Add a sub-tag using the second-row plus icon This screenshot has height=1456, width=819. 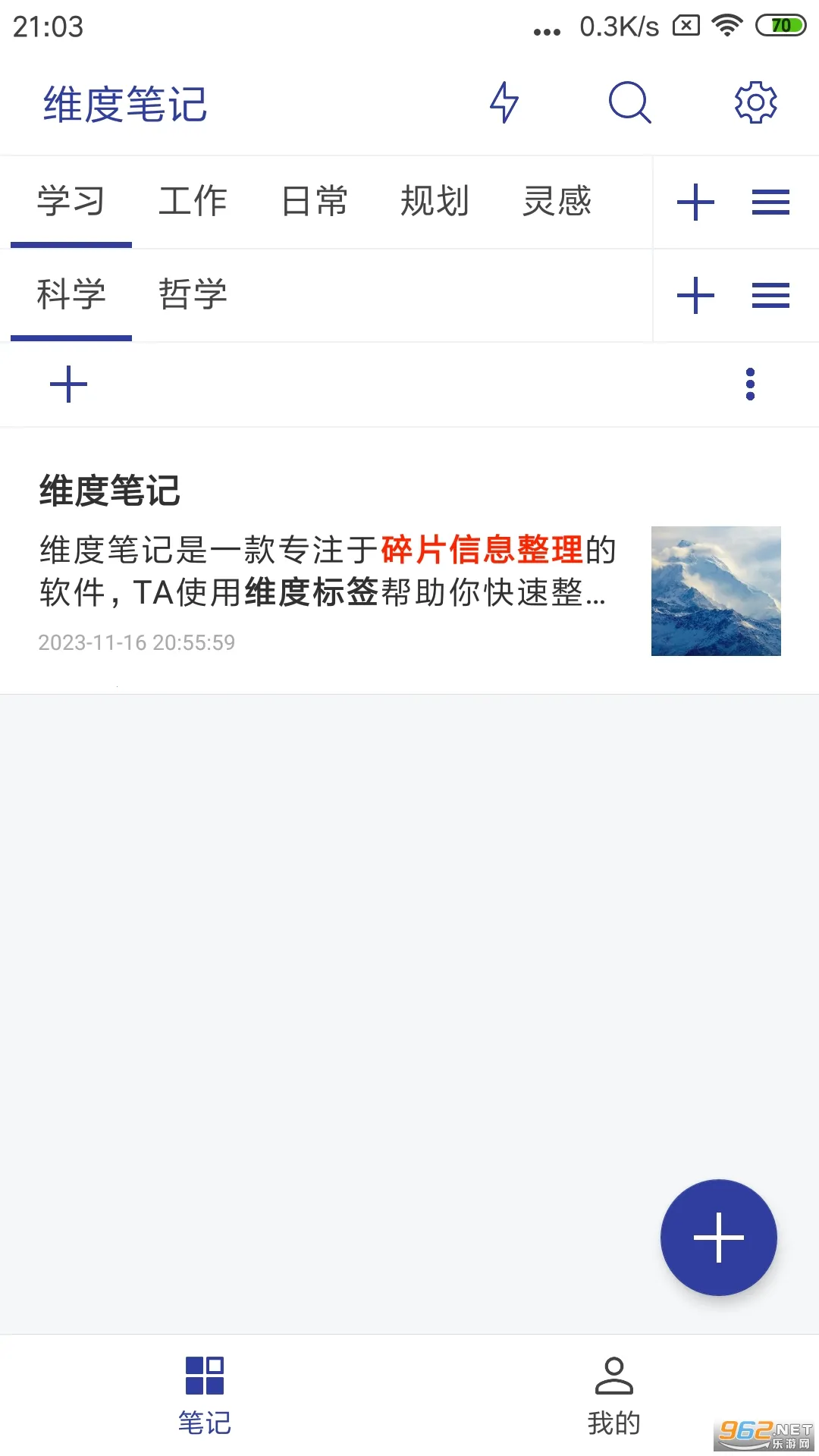pos(697,296)
